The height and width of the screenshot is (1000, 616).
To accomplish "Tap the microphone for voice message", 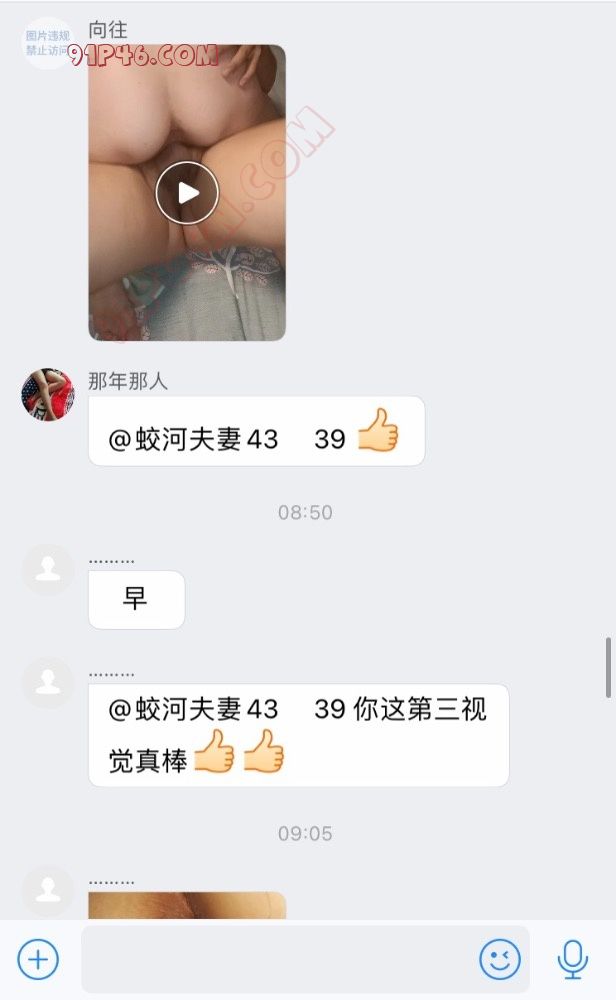I will point(573,960).
